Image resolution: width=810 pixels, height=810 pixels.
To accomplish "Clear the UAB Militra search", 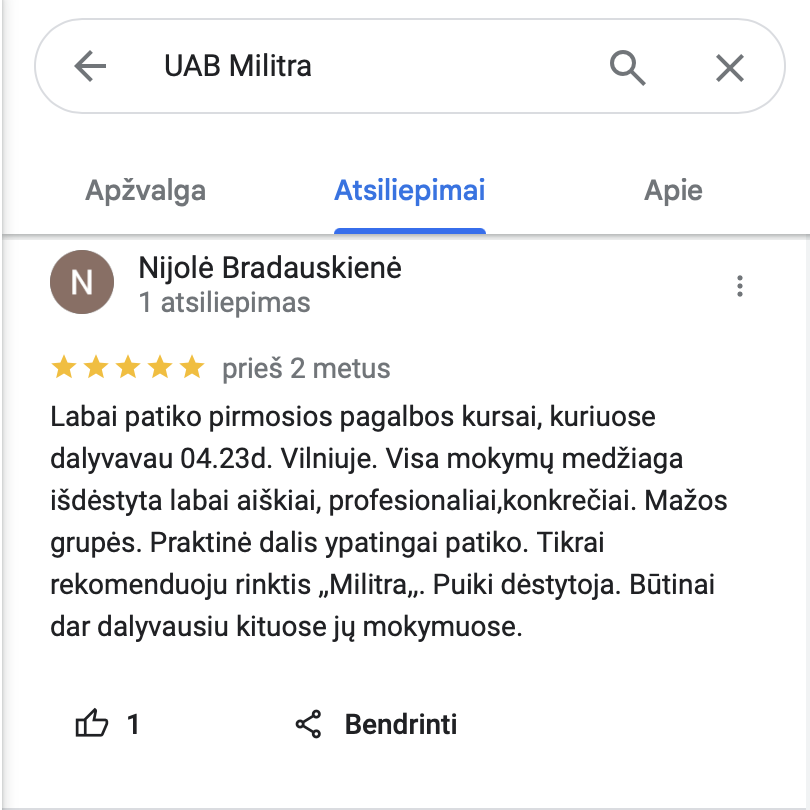I will 730,67.
